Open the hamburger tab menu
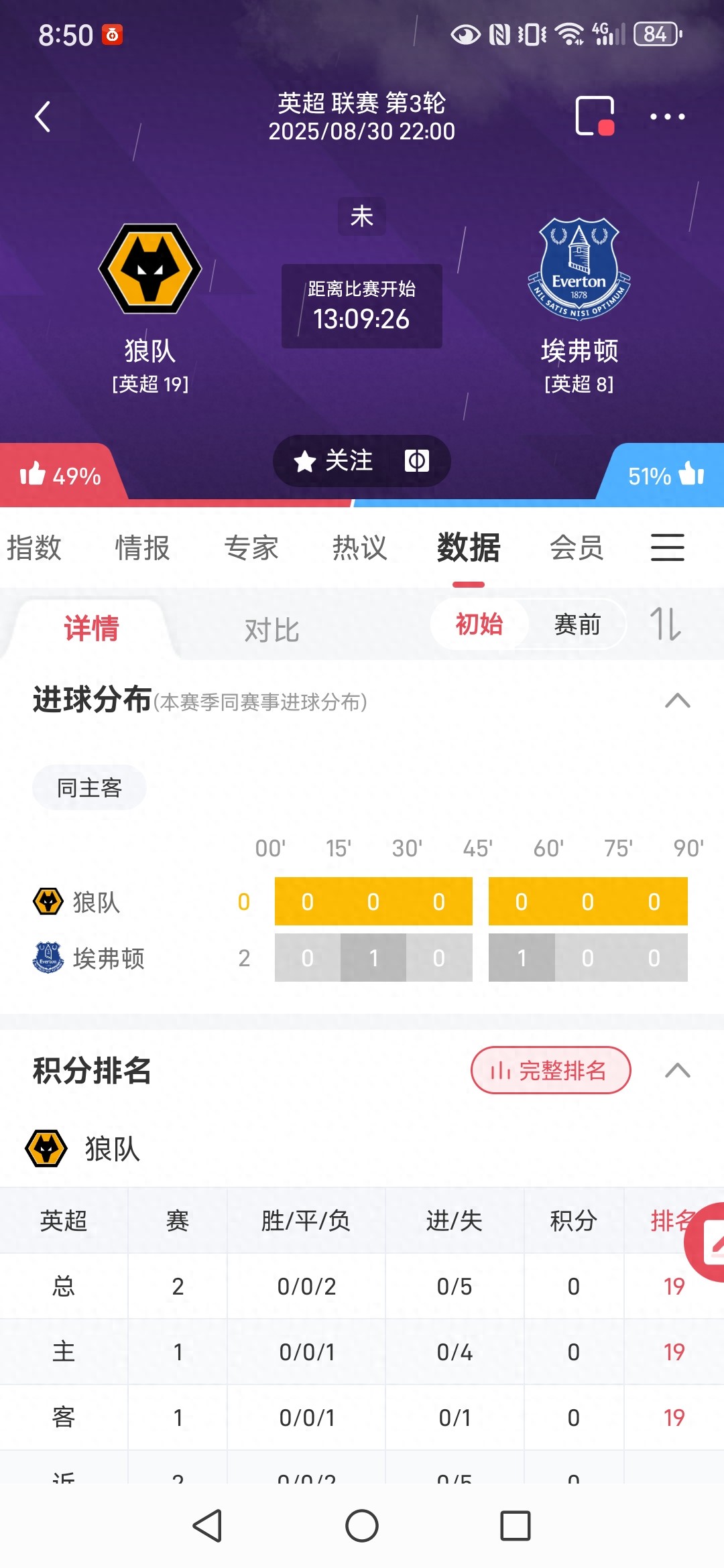Image resolution: width=724 pixels, height=1568 pixels. pyautogui.click(x=668, y=547)
